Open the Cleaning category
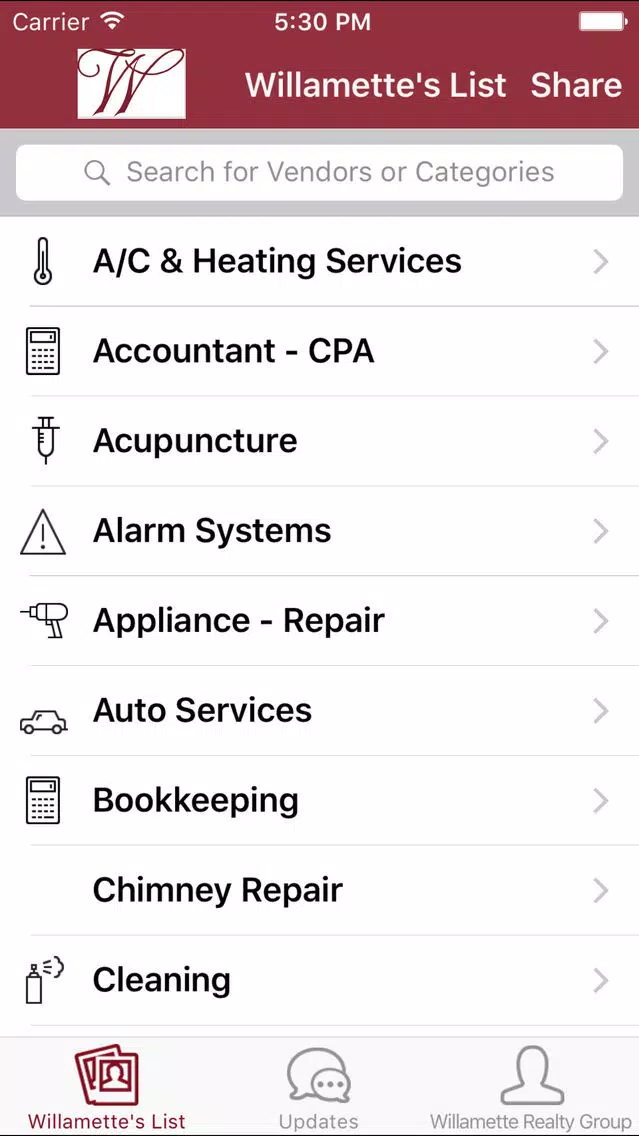This screenshot has width=639, height=1136. click(320, 980)
